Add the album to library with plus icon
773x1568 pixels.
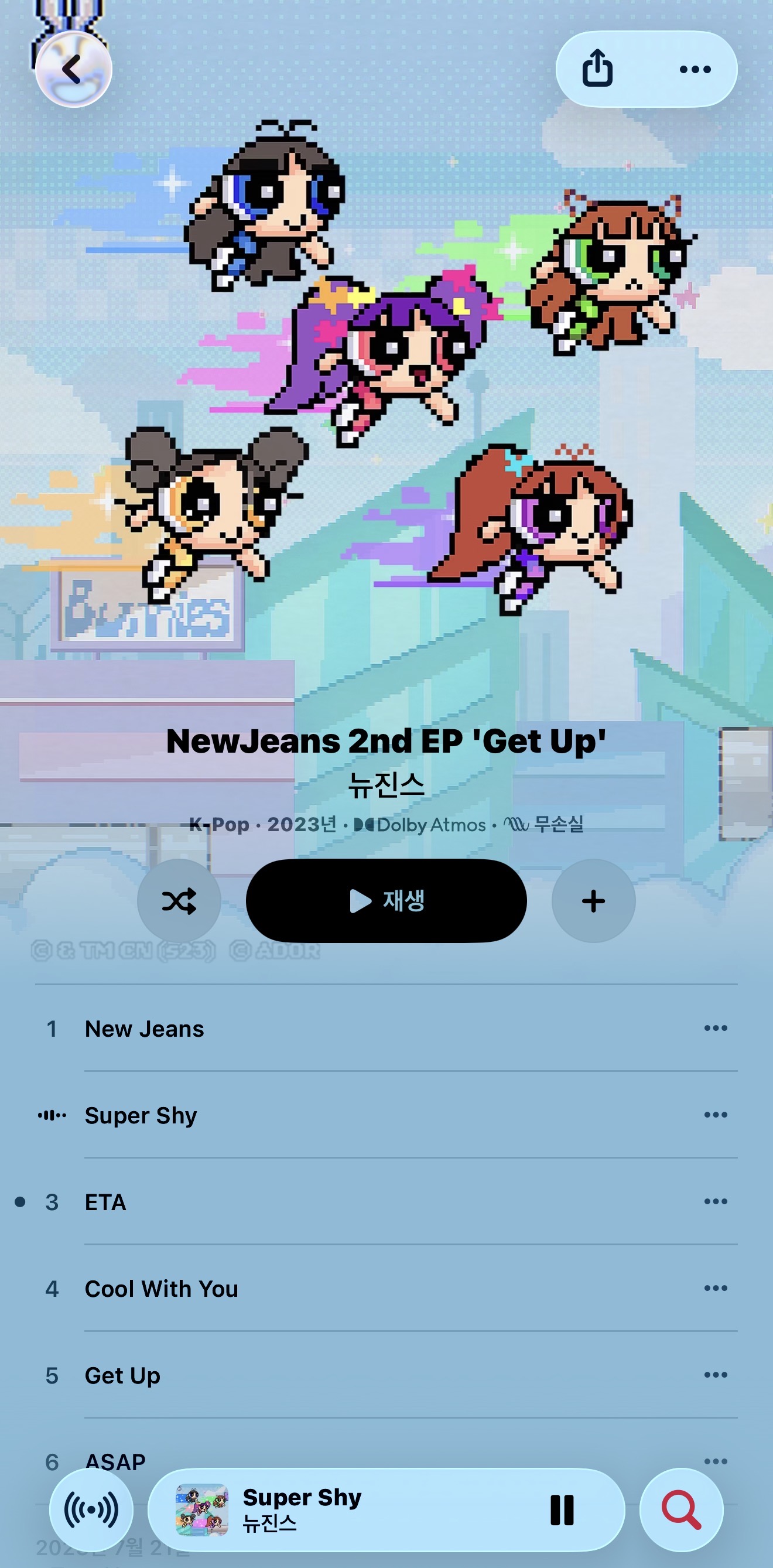(593, 901)
